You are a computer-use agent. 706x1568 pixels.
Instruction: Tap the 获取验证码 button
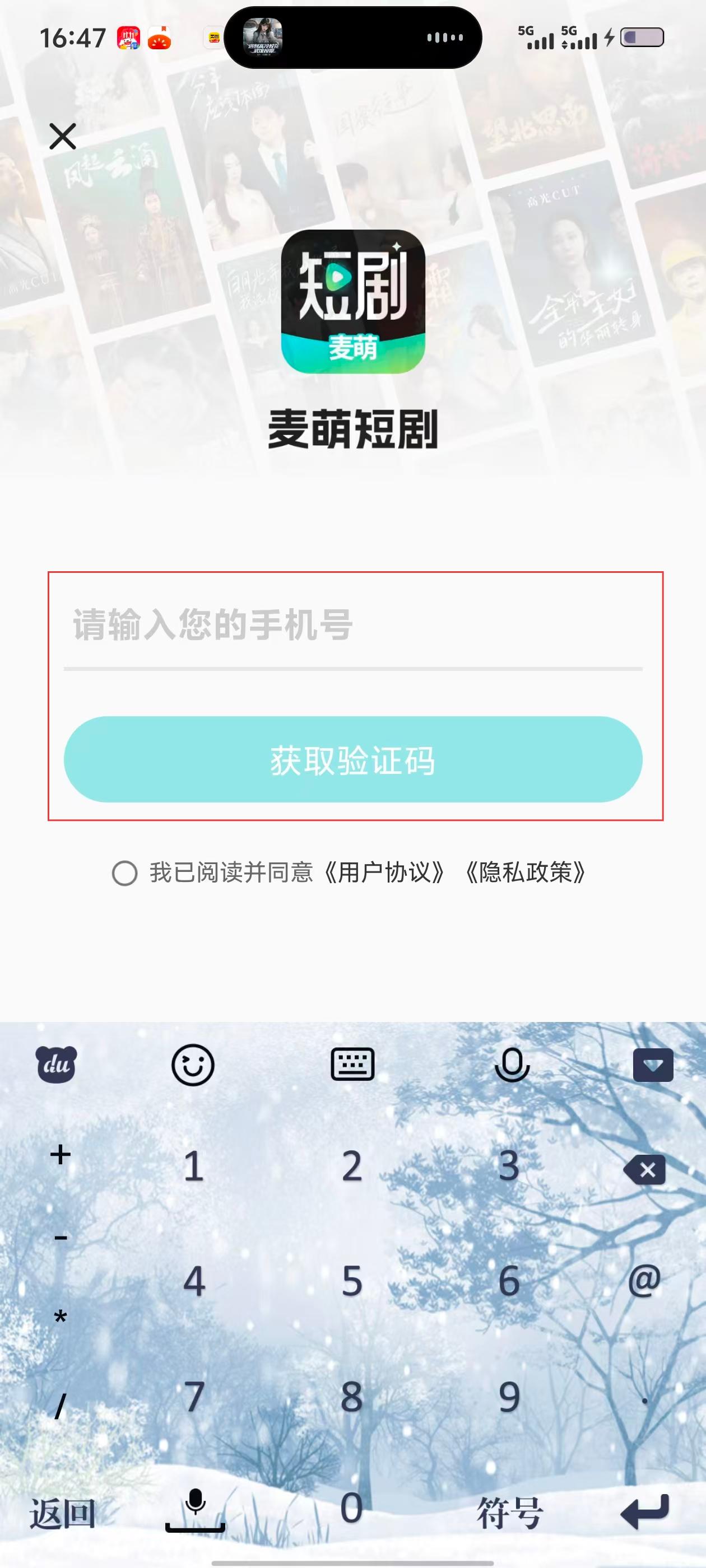click(x=352, y=760)
